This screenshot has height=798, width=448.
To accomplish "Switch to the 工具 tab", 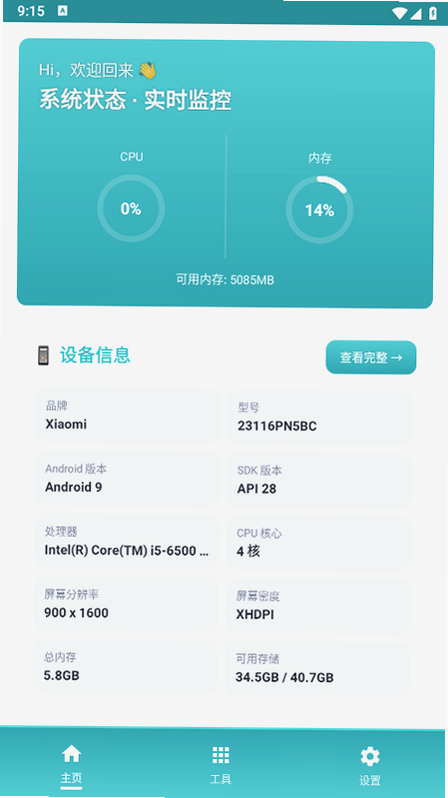I will 220,765.
